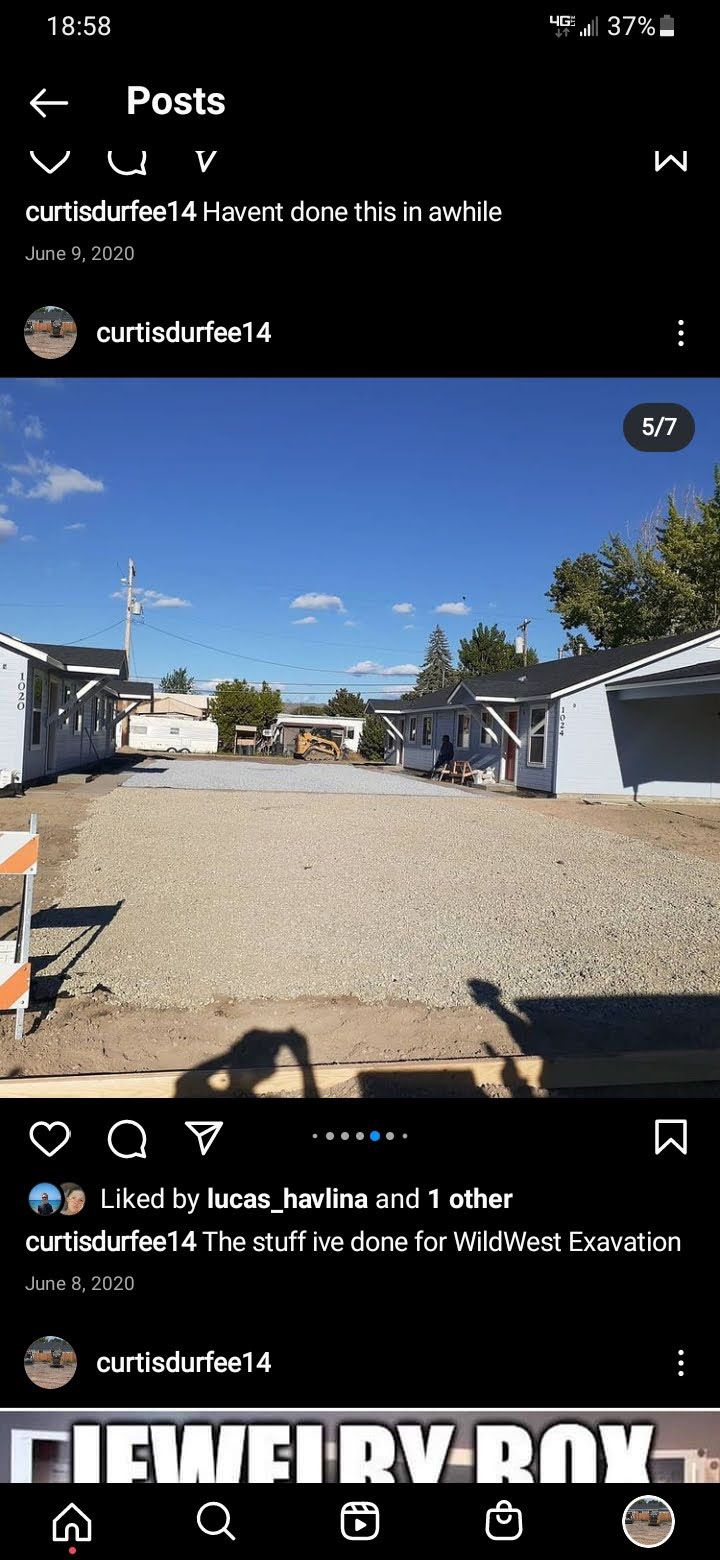720x1560 pixels.
Task: Comment on the WildWest Exavation post
Action: point(127,1138)
